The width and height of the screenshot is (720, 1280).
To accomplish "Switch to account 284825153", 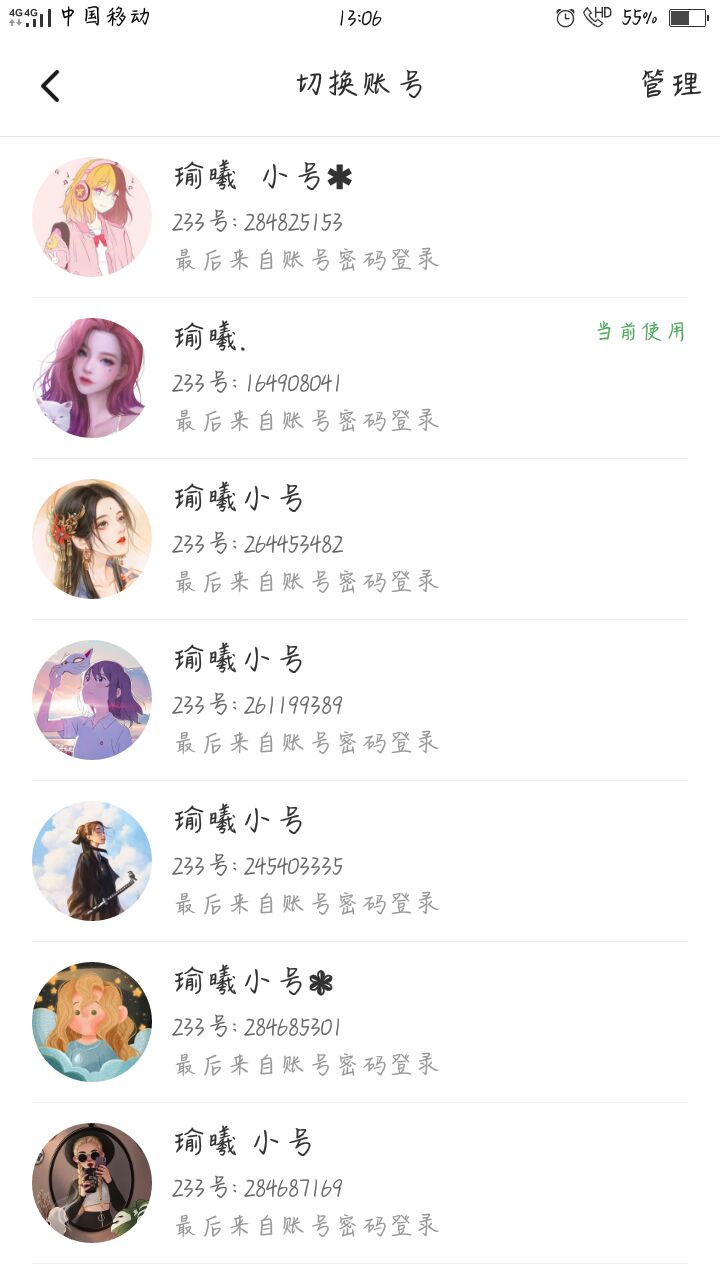I will [x=360, y=218].
